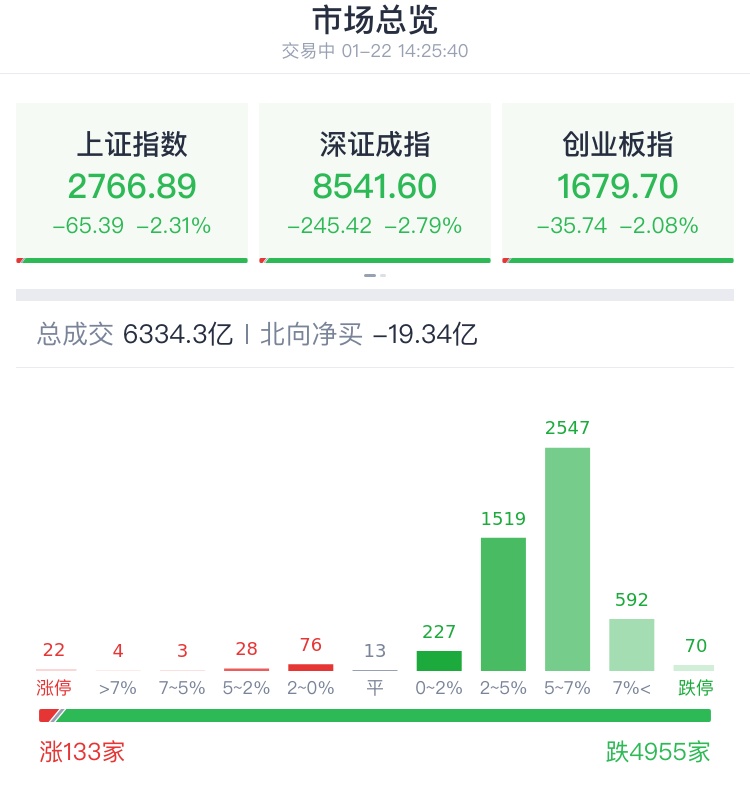Screen dimensions: 750x789
Task: Open the 上证指数 index card
Action: click(x=132, y=183)
